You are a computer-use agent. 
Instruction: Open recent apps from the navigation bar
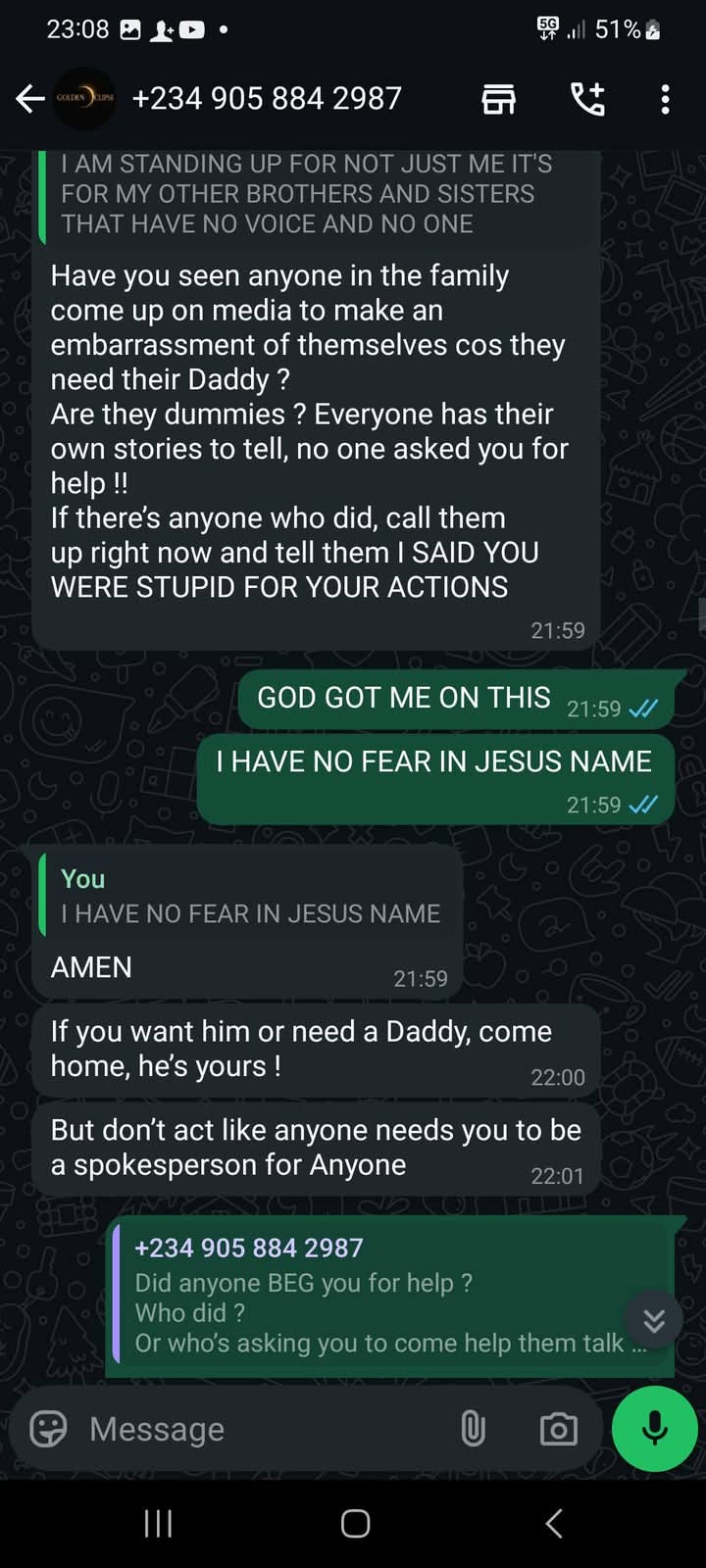tap(158, 1523)
